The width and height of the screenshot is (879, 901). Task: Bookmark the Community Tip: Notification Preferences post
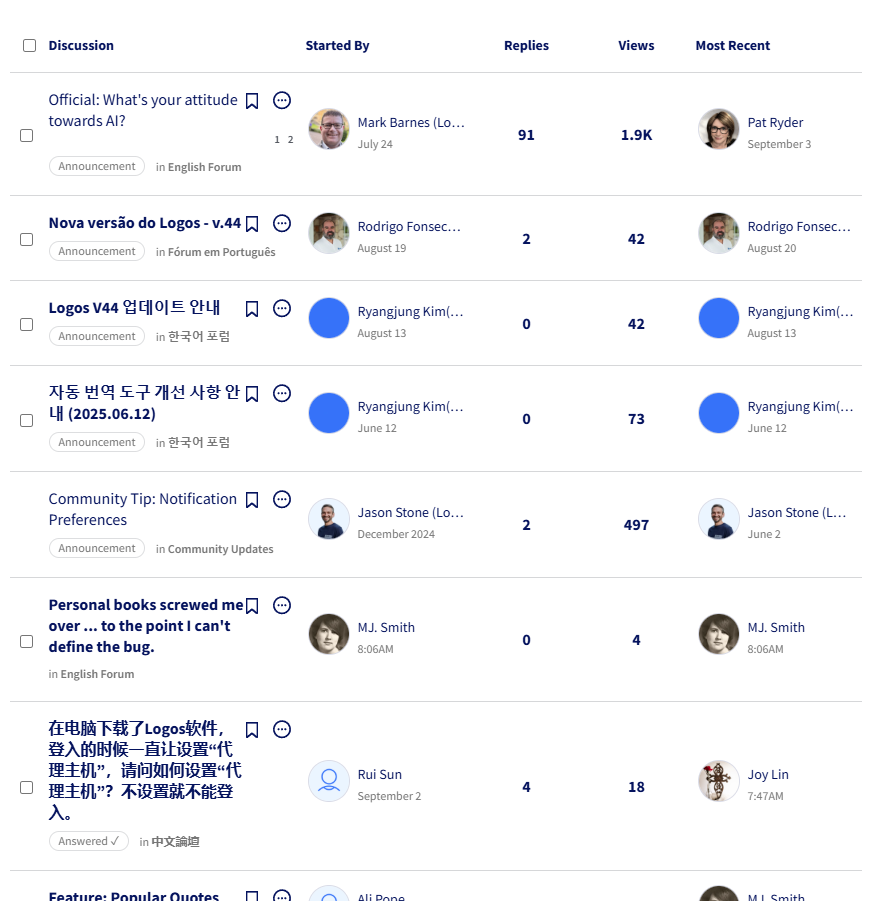point(252,500)
